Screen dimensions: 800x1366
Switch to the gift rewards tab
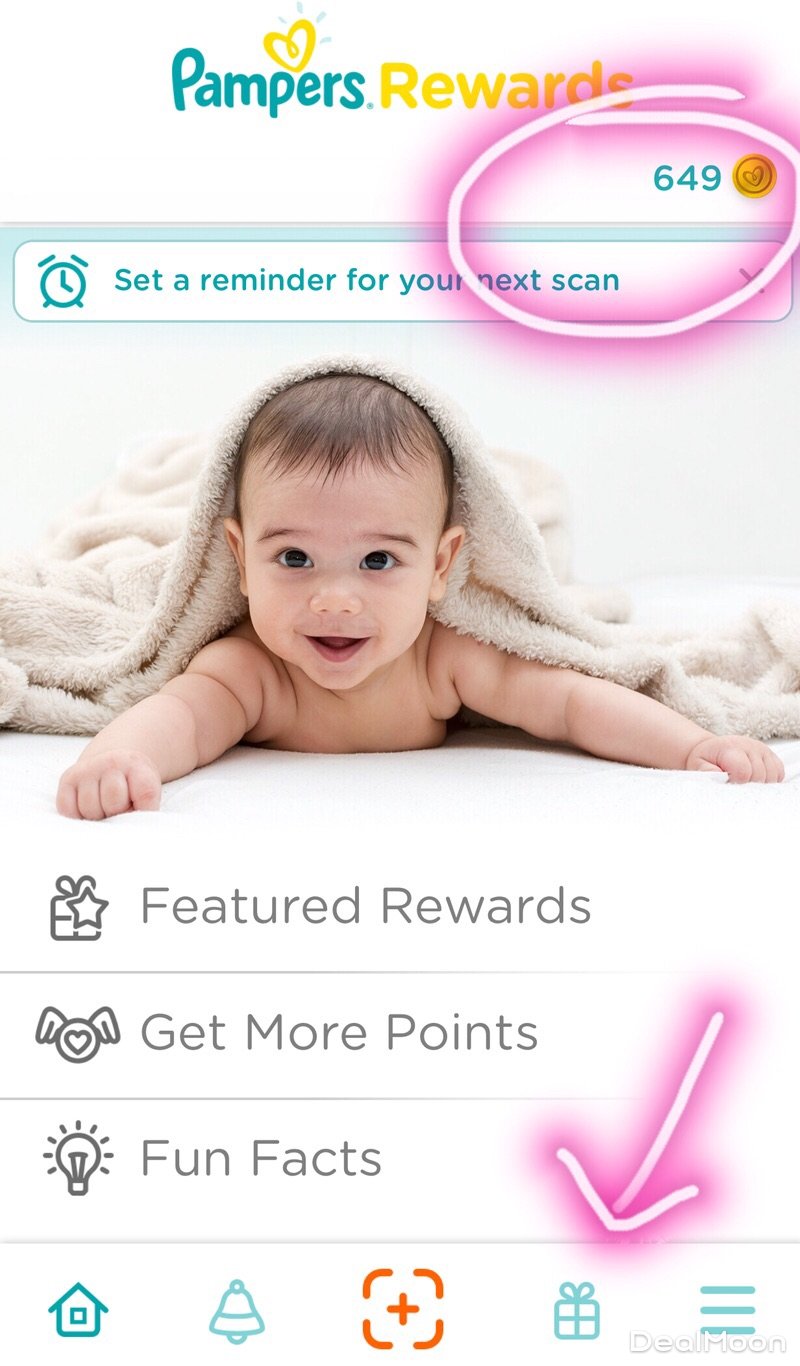click(576, 1310)
